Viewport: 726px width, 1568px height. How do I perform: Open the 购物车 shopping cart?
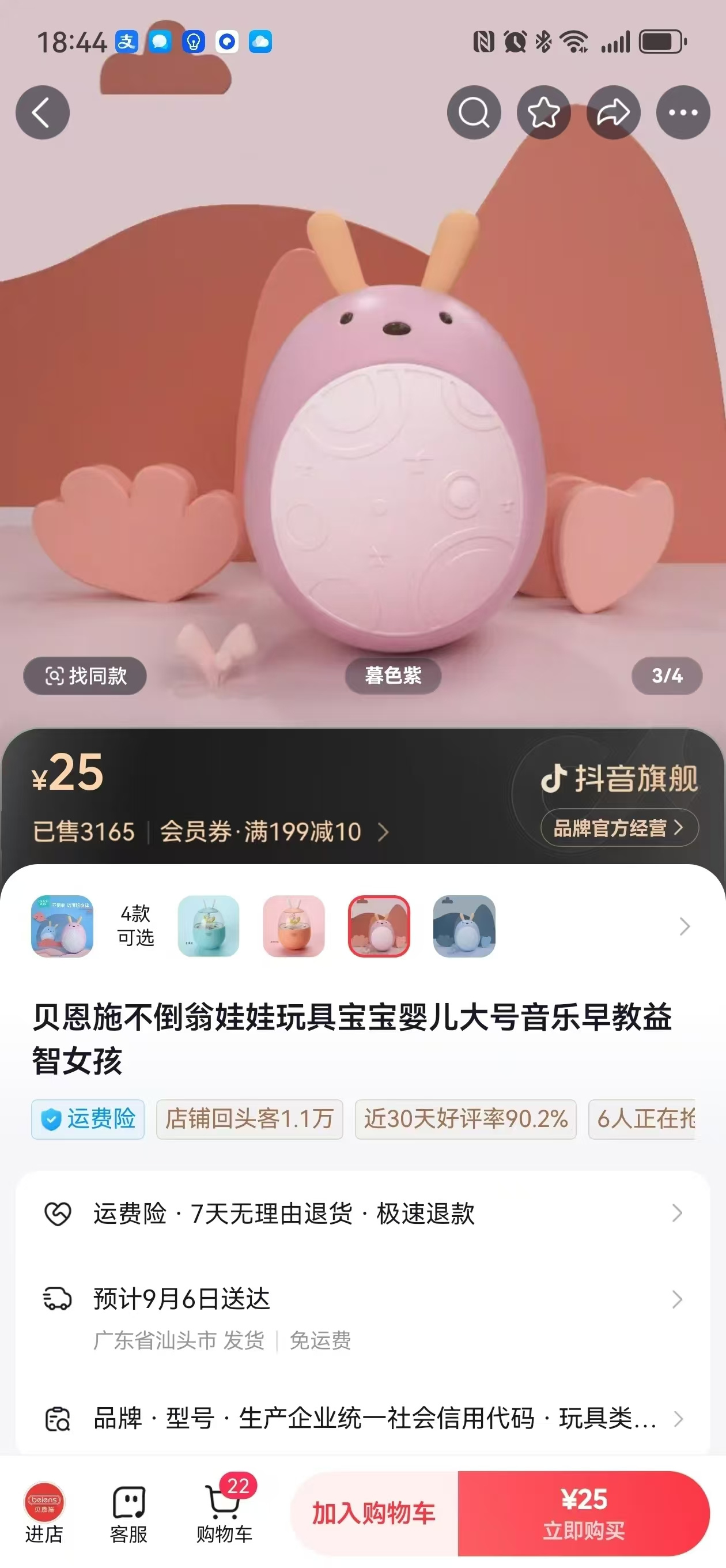(x=224, y=1512)
